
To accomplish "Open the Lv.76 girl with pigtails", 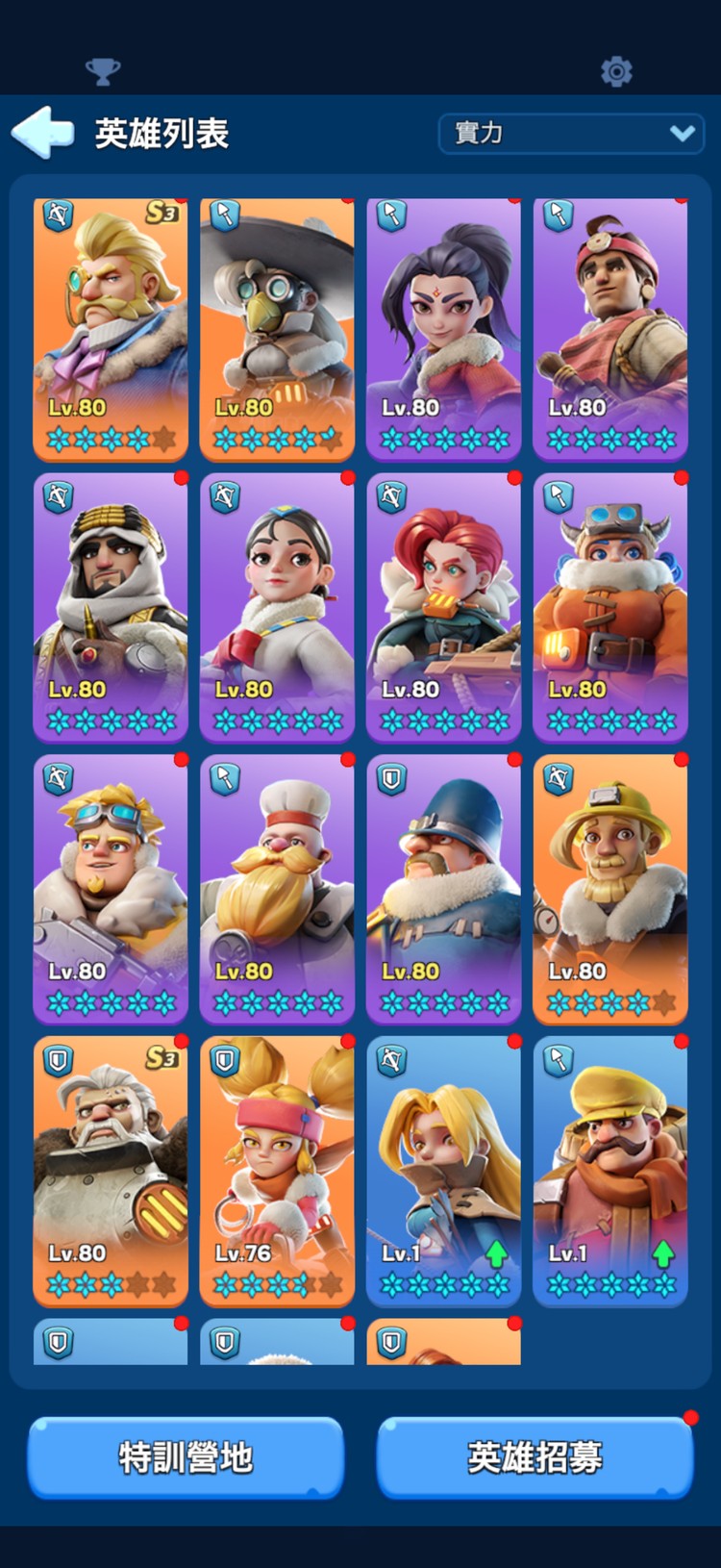I will point(277,1170).
